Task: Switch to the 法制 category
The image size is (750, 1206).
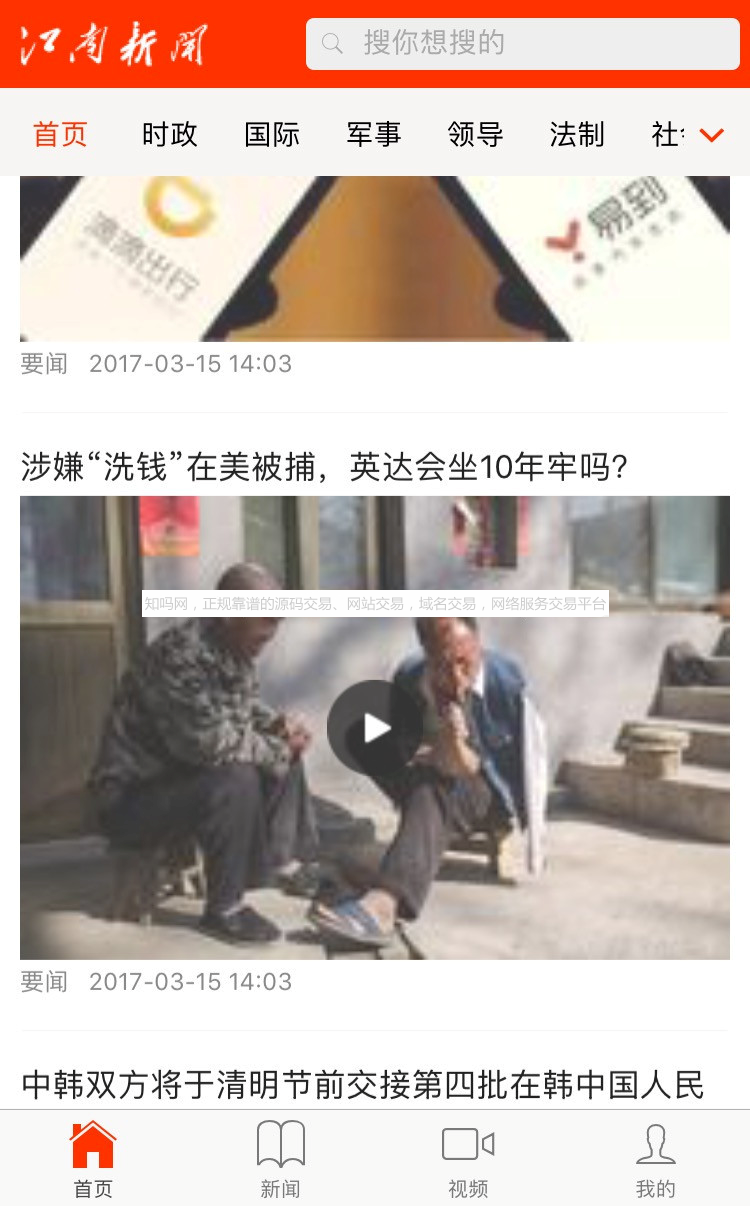Action: [577, 134]
